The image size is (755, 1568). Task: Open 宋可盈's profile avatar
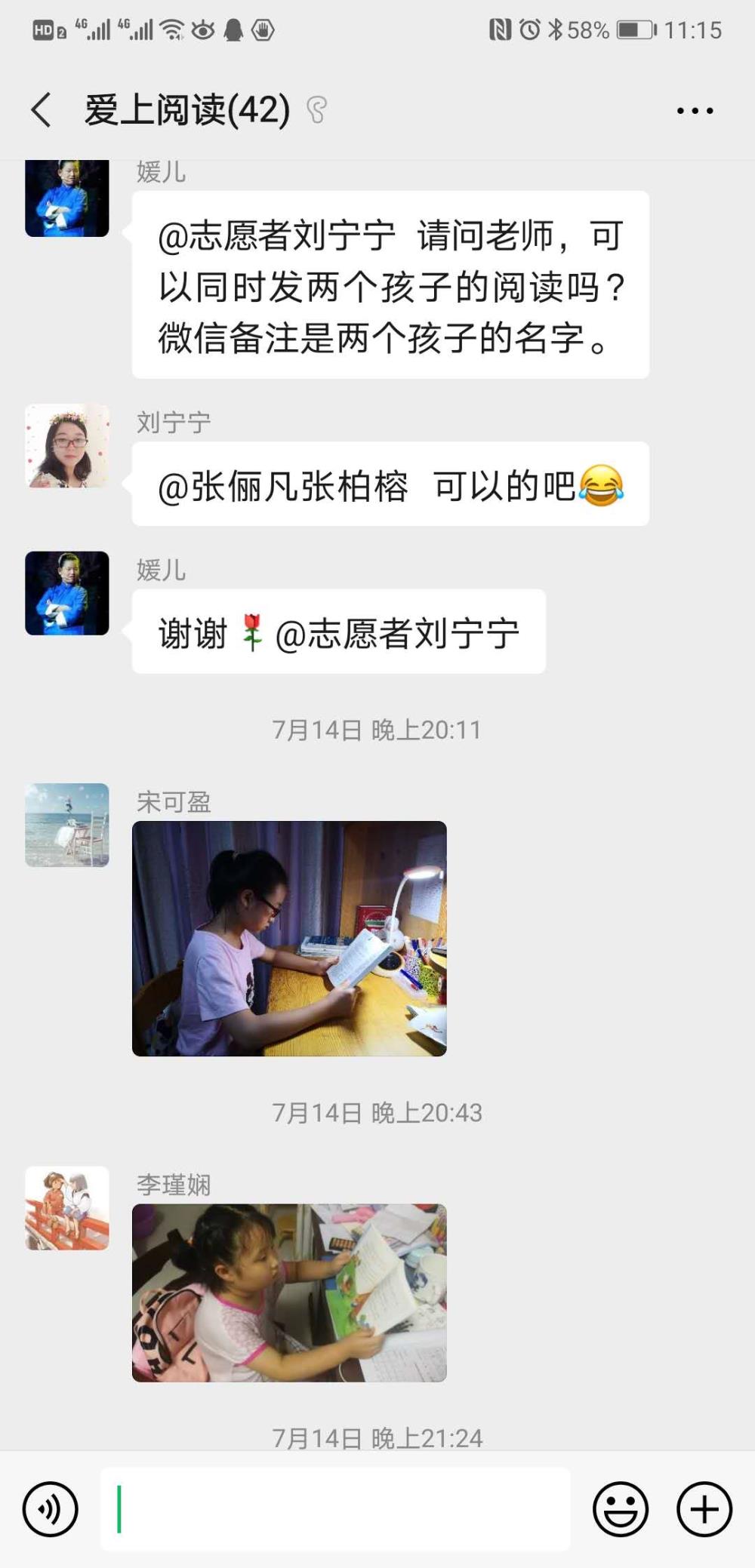point(67,825)
